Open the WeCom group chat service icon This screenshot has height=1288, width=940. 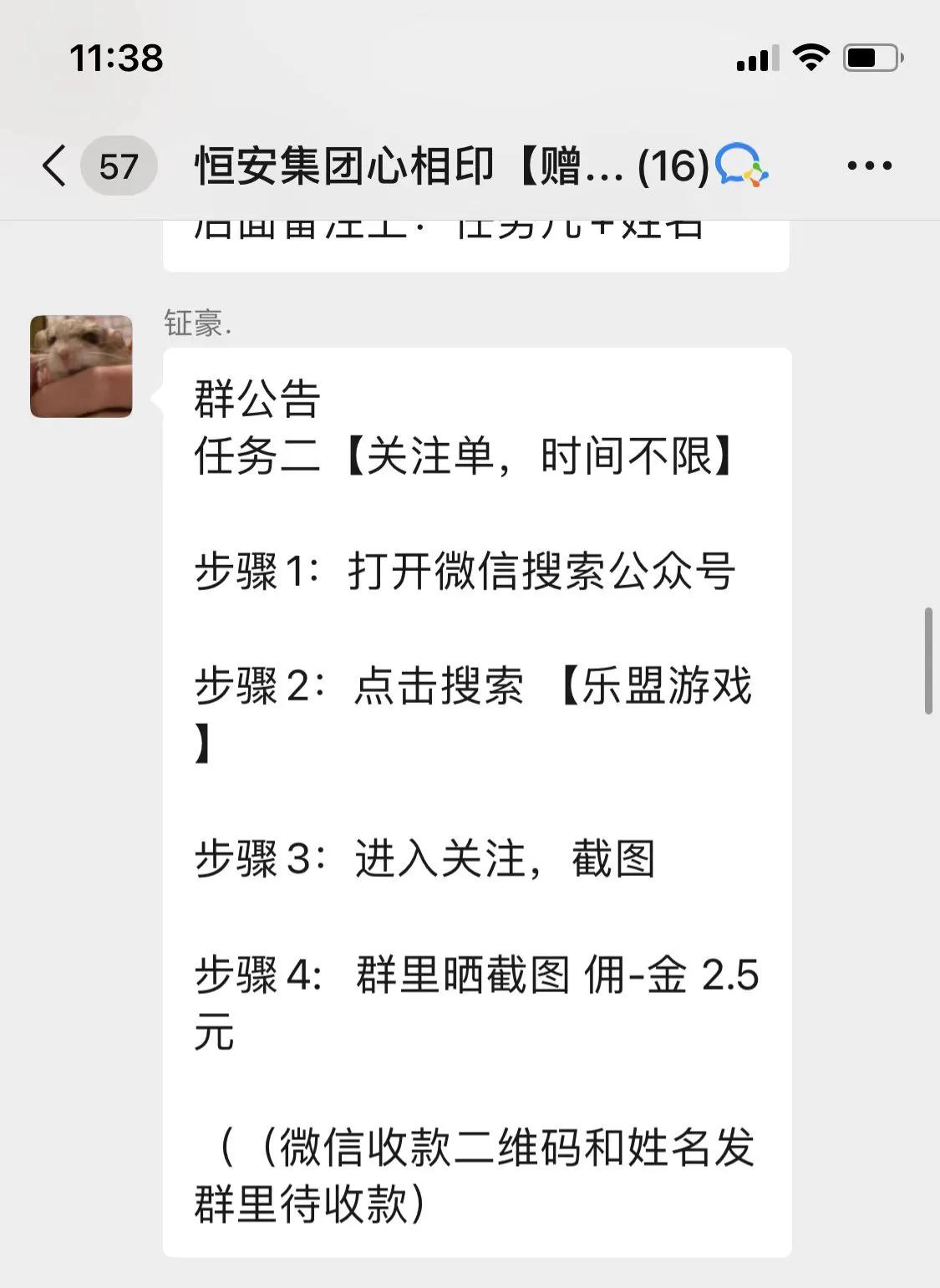[743, 165]
